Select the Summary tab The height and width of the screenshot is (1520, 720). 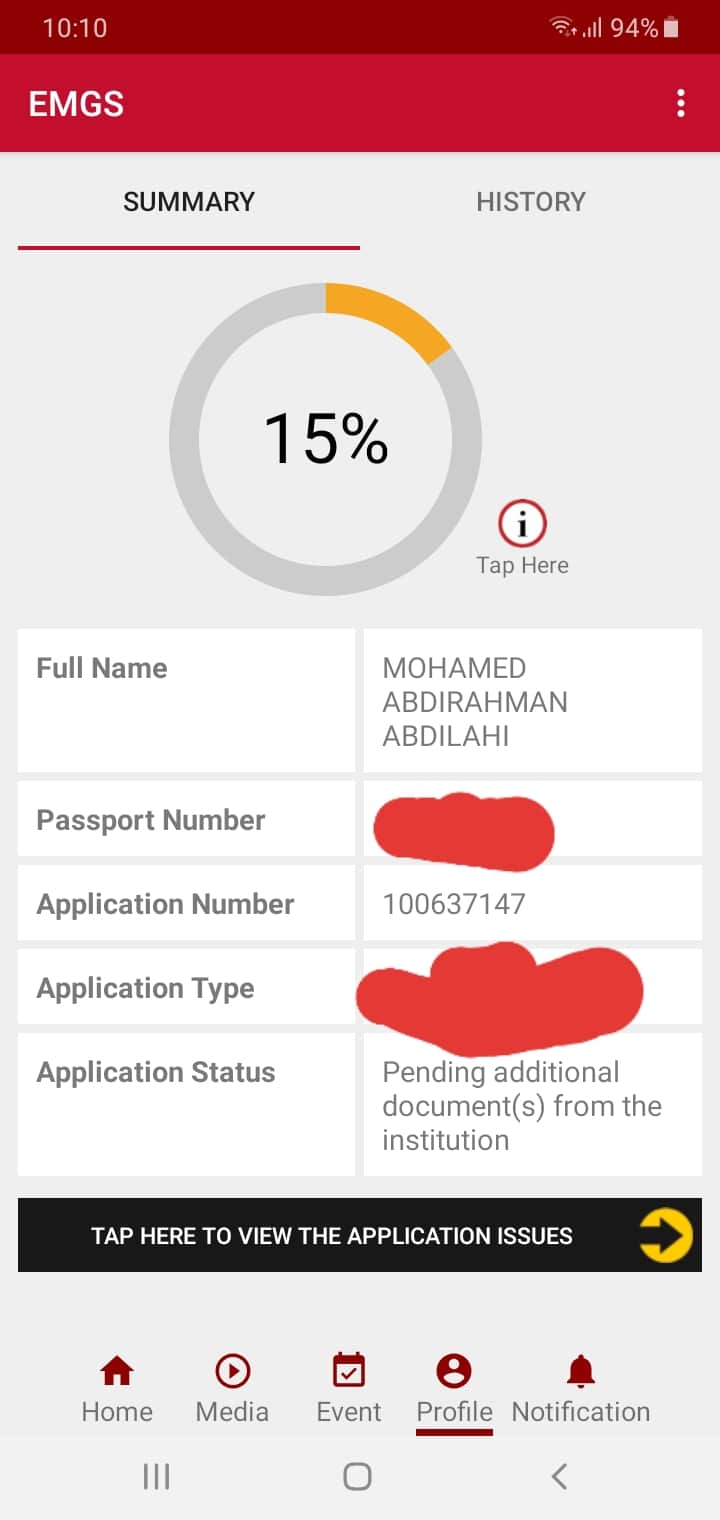[189, 202]
